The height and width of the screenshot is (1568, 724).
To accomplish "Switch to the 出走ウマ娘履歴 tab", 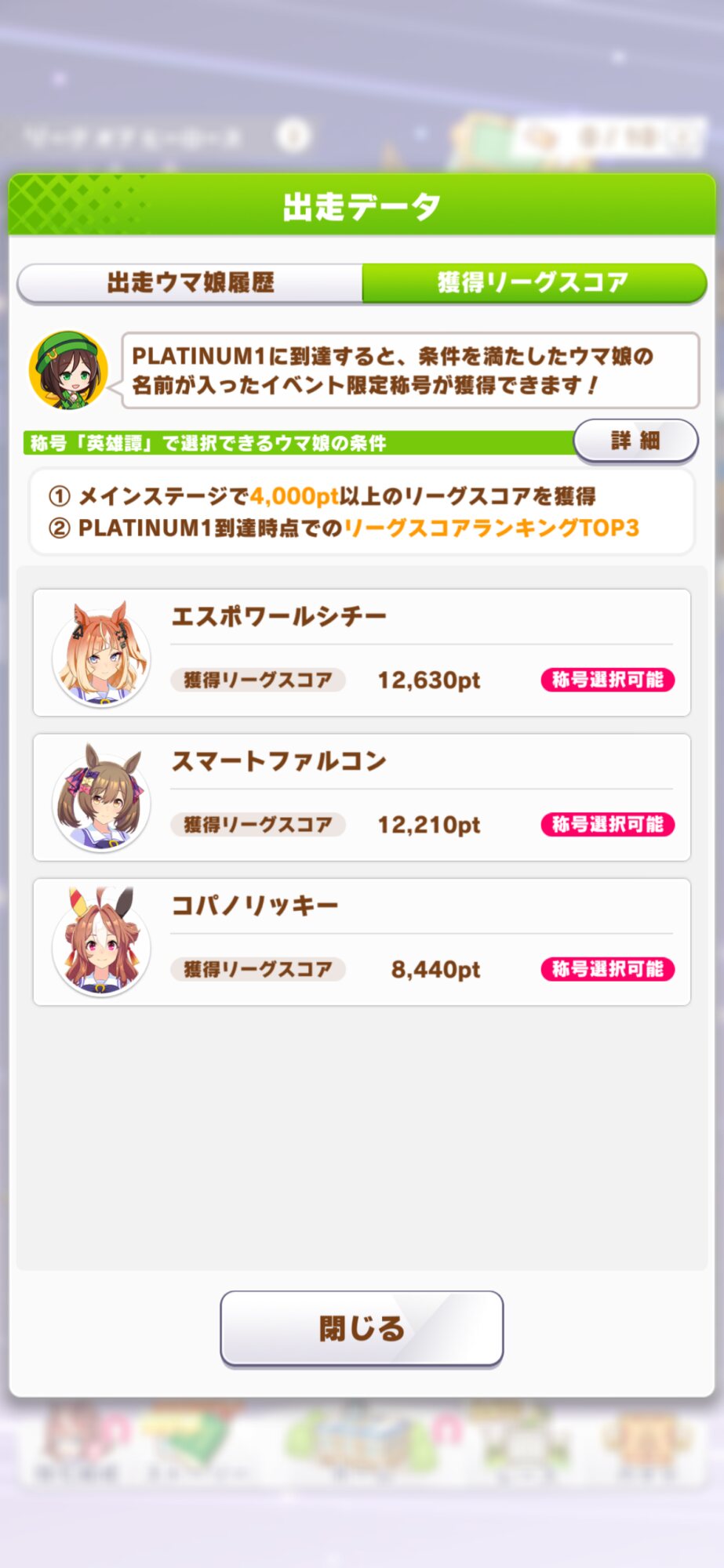I will tap(190, 283).
